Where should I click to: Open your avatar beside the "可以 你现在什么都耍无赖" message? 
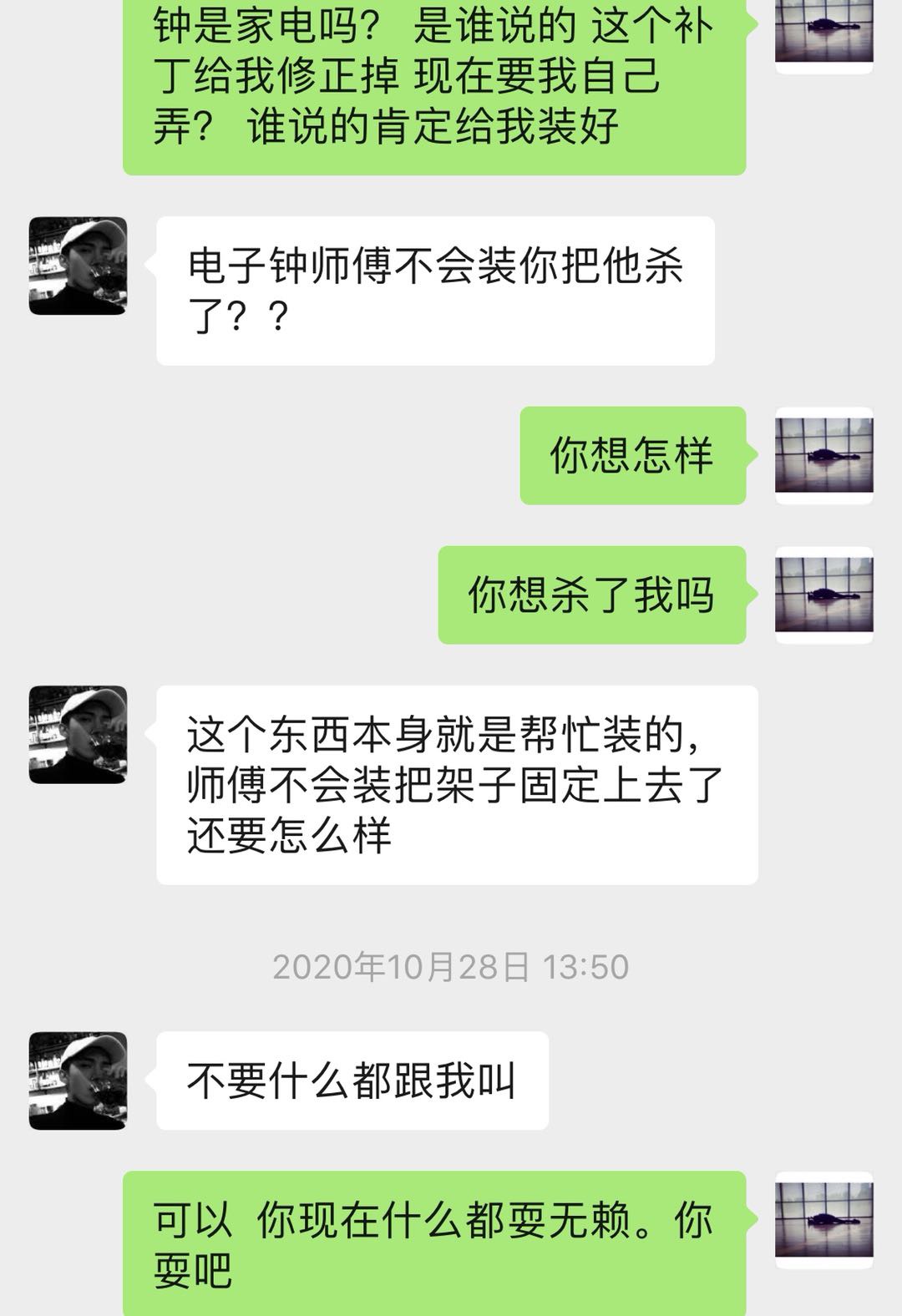tap(823, 1220)
